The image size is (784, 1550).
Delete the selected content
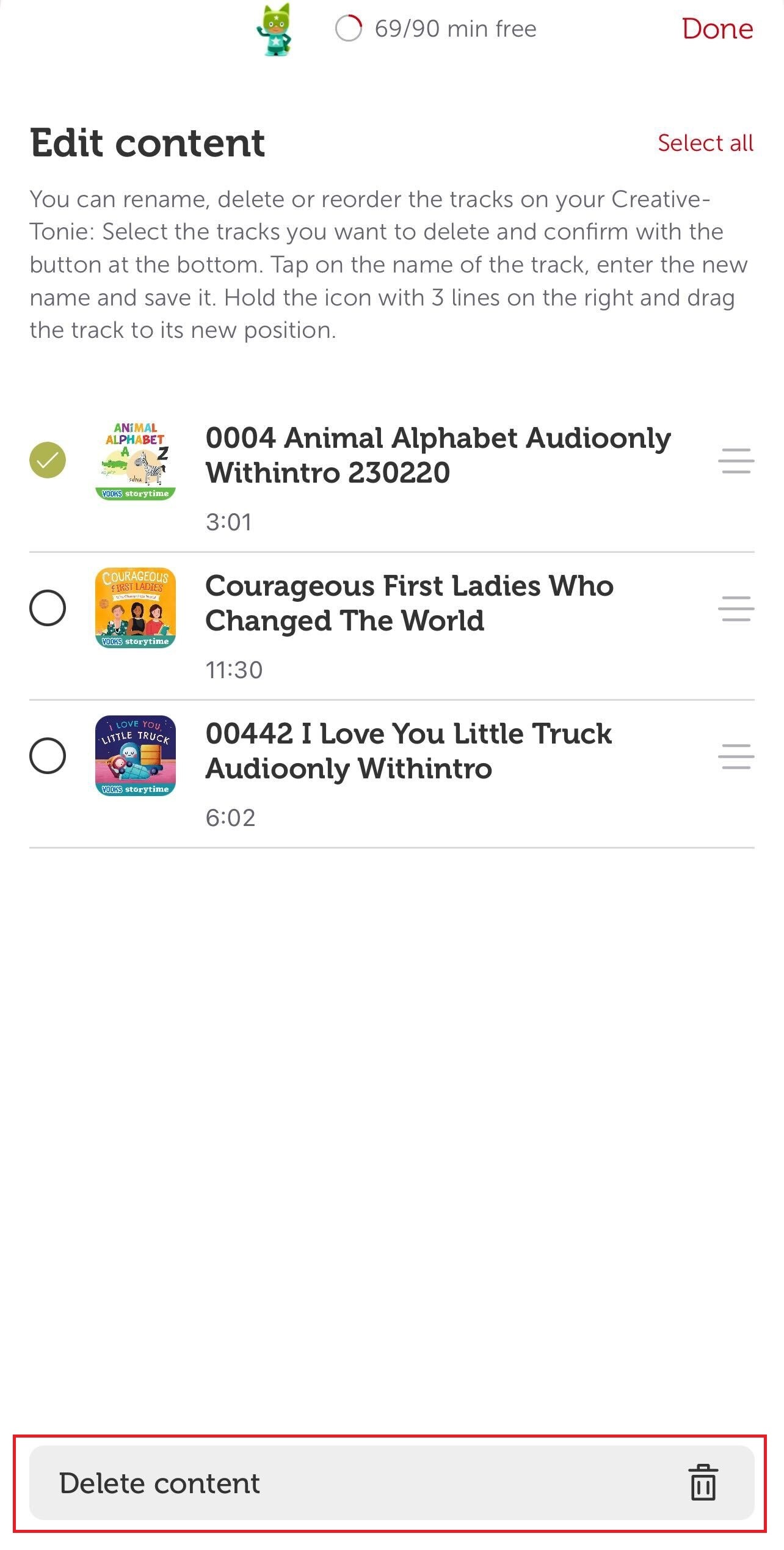tap(391, 1483)
